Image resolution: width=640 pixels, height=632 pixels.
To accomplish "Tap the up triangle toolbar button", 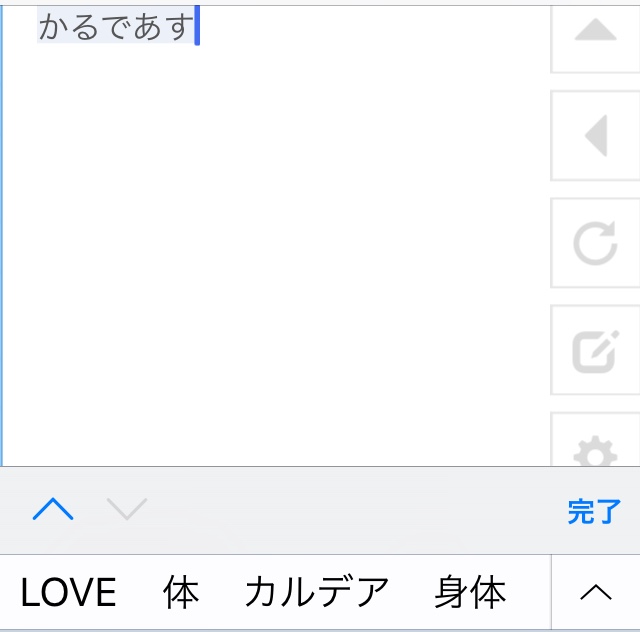I will pyautogui.click(x=596, y=32).
